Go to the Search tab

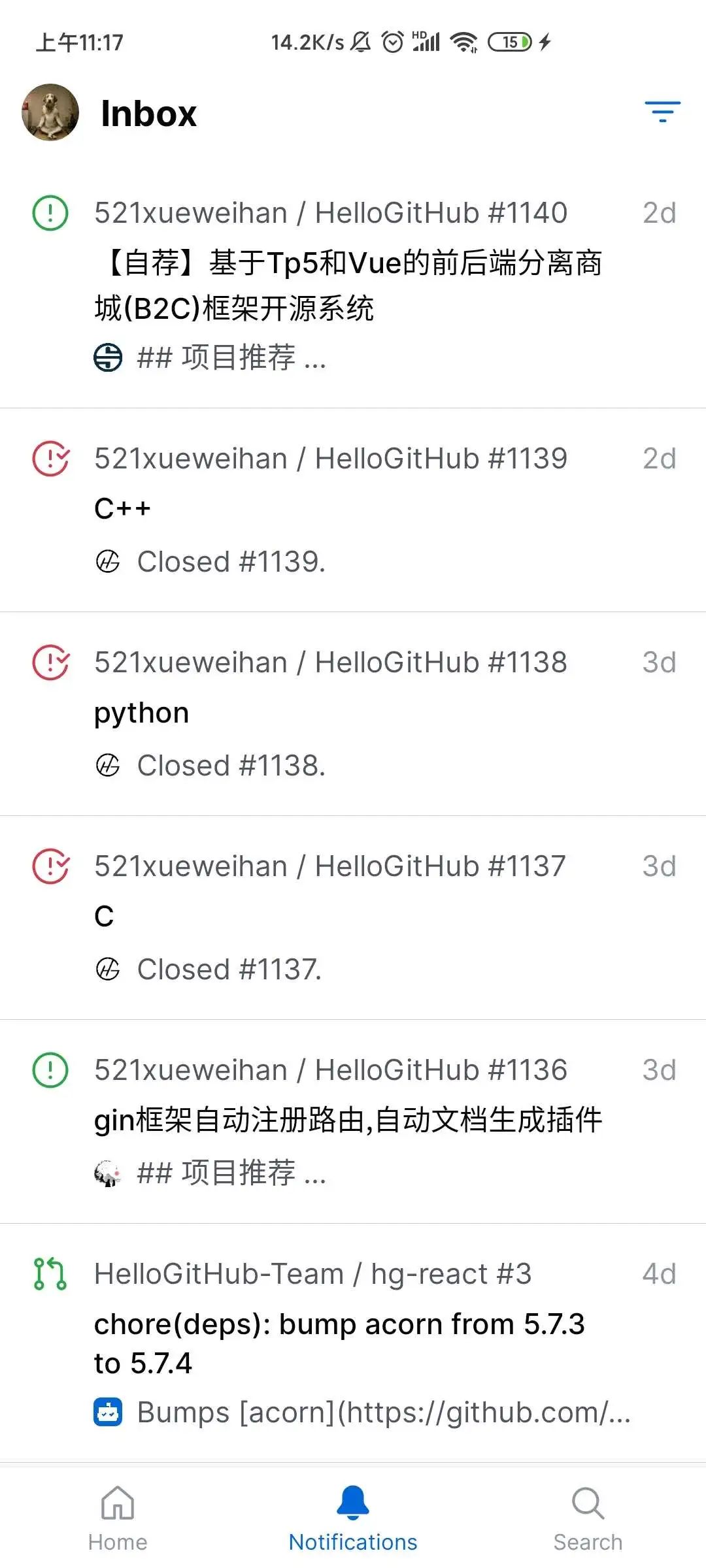tap(588, 1518)
